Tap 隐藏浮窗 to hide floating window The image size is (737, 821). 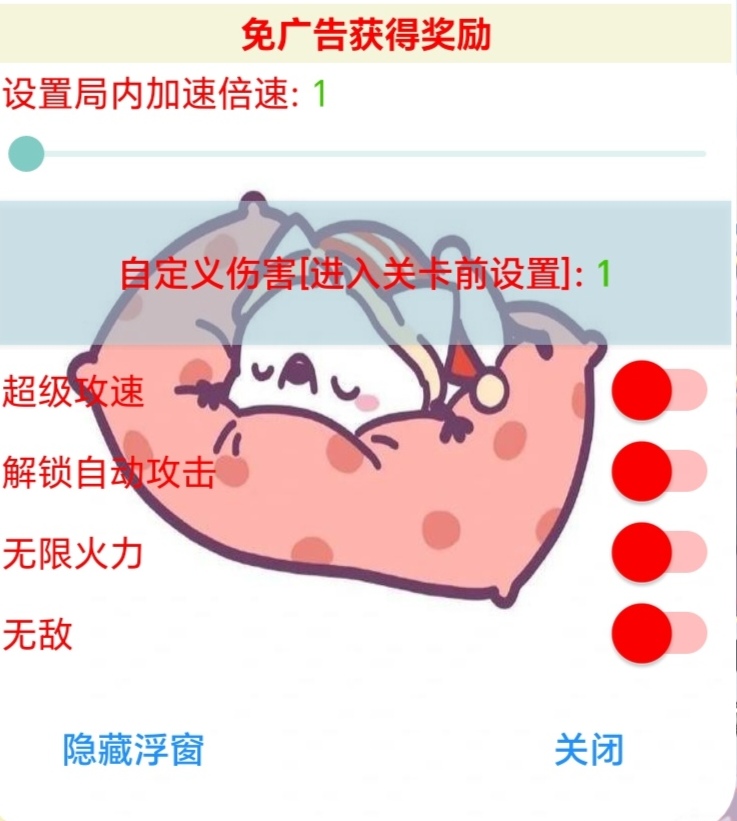click(x=133, y=749)
